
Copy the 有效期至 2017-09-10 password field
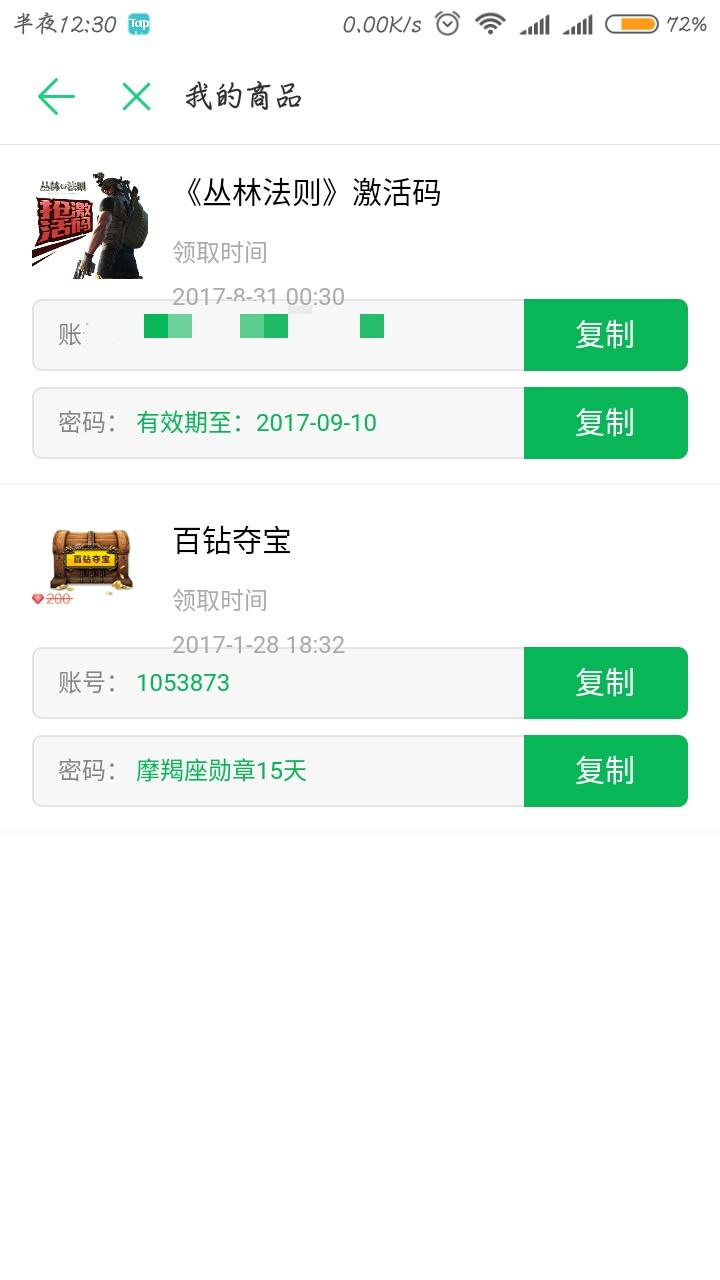click(x=605, y=423)
